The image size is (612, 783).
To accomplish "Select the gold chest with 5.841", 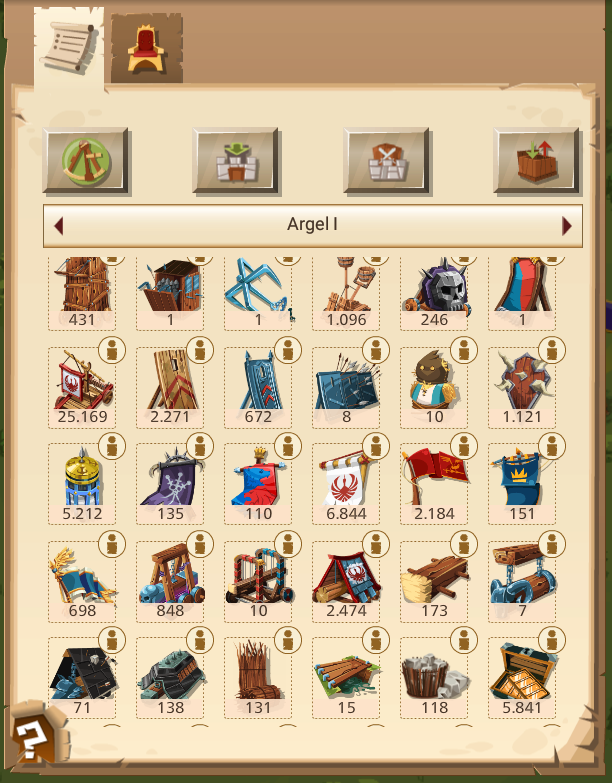I will coord(521,672).
